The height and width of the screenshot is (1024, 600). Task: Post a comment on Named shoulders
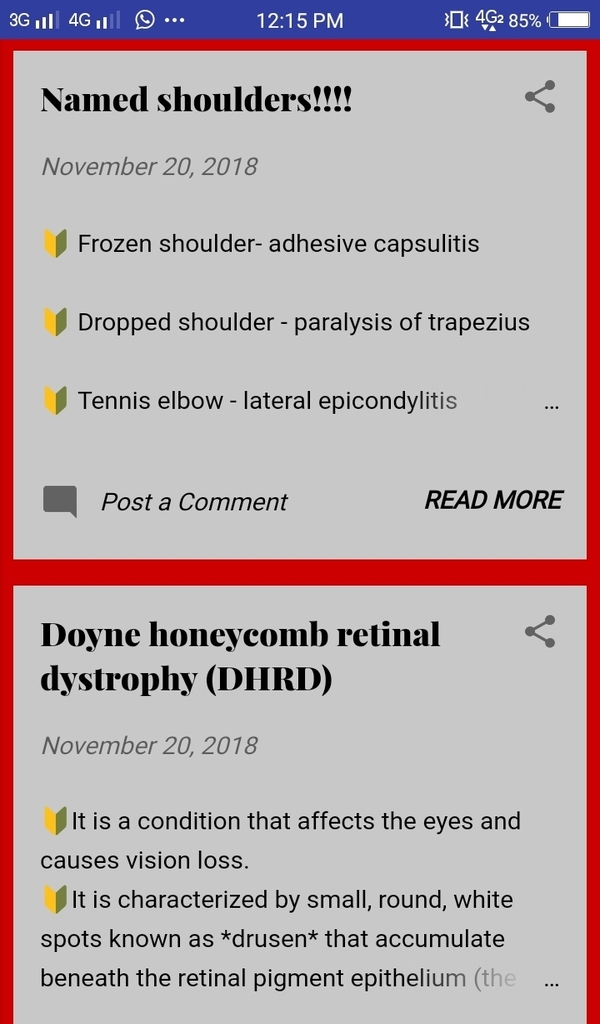click(193, 501)
